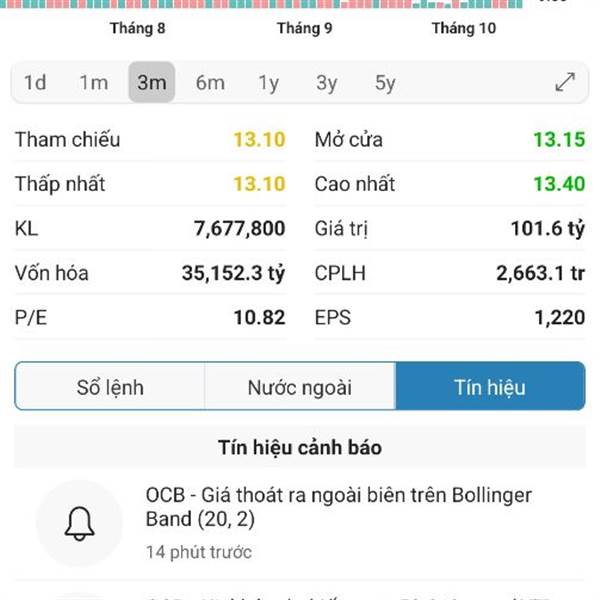Open the Sổ lệnh tab

click(110, 387)
